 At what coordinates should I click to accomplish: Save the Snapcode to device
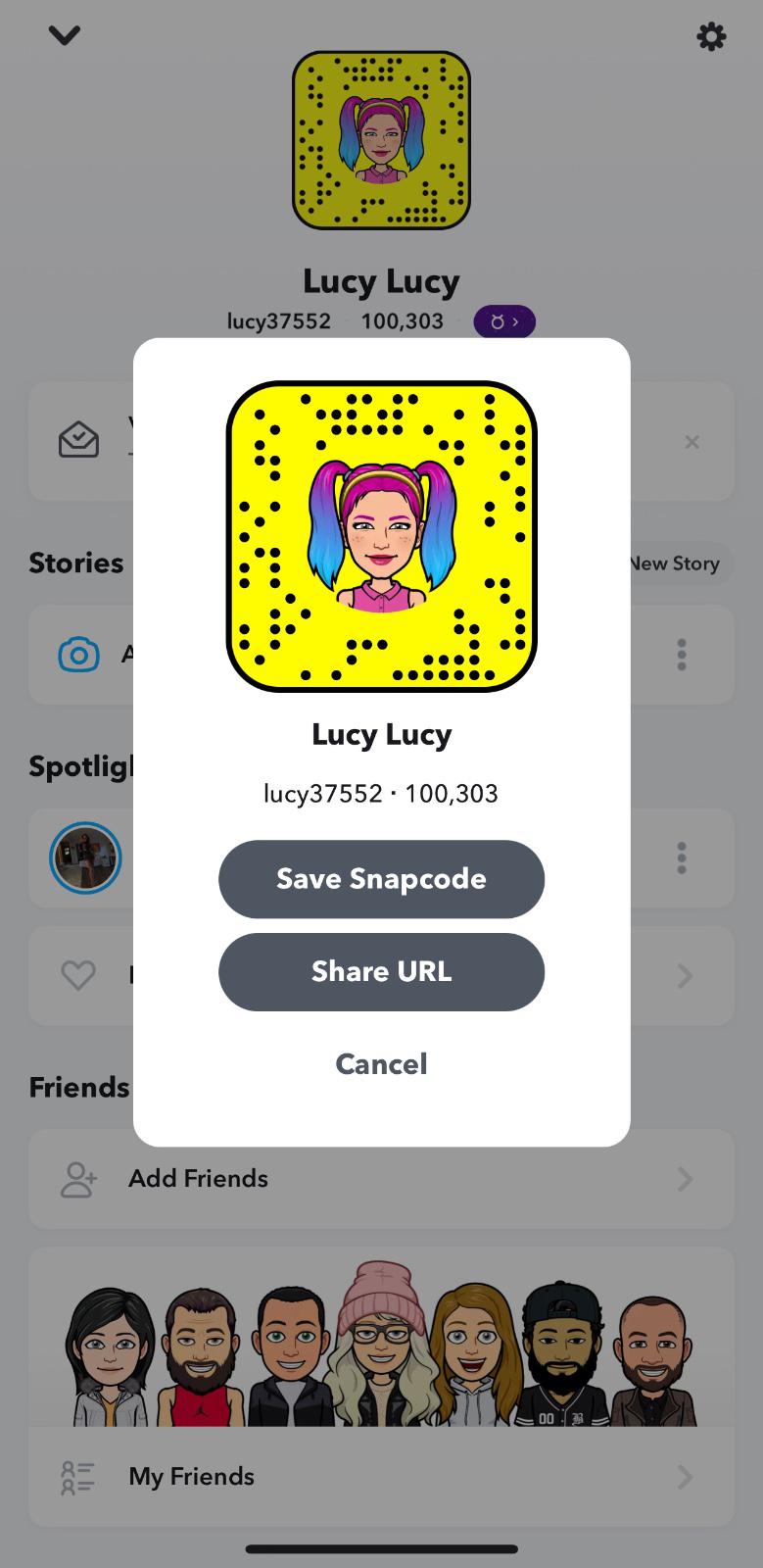point(381,879)
